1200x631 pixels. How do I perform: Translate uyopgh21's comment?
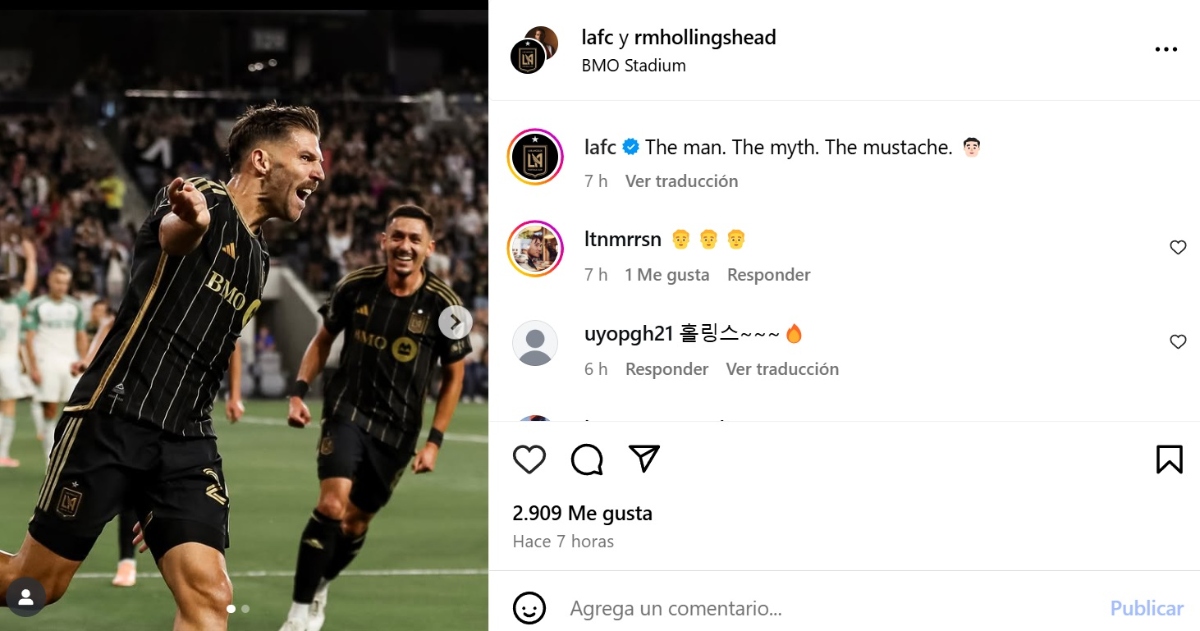(x=782, y=369)
